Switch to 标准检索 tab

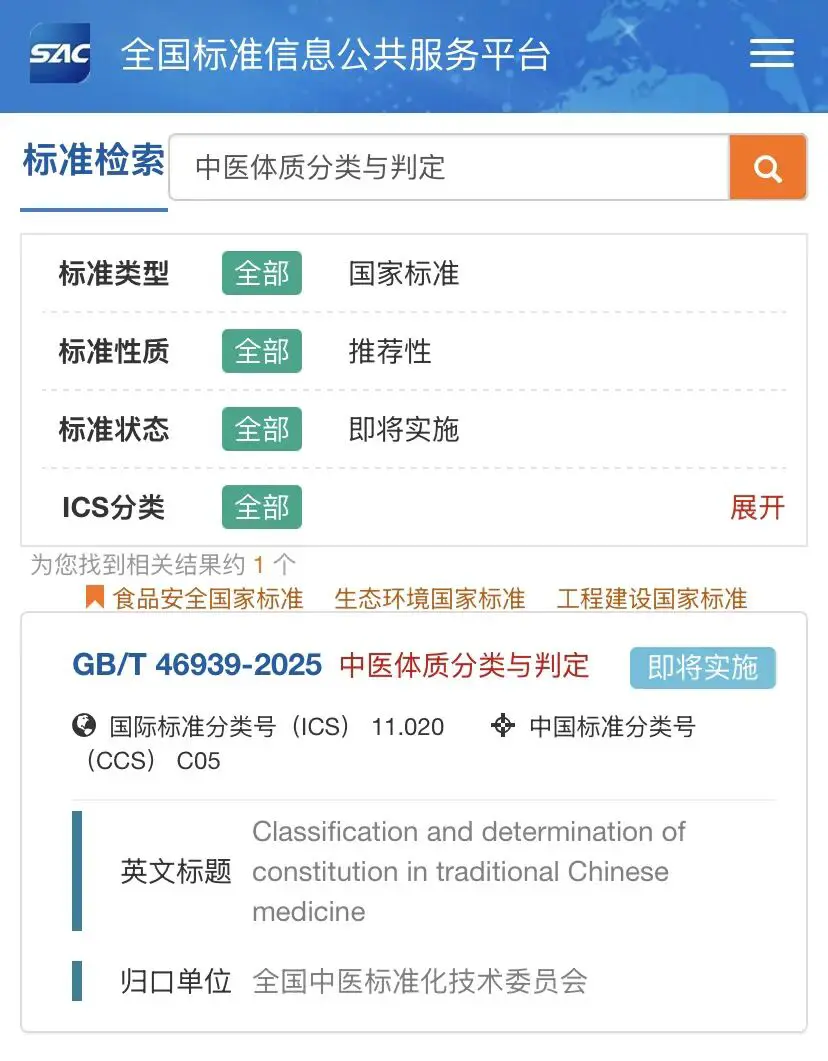pyautogui.click(x=93, y=161)
